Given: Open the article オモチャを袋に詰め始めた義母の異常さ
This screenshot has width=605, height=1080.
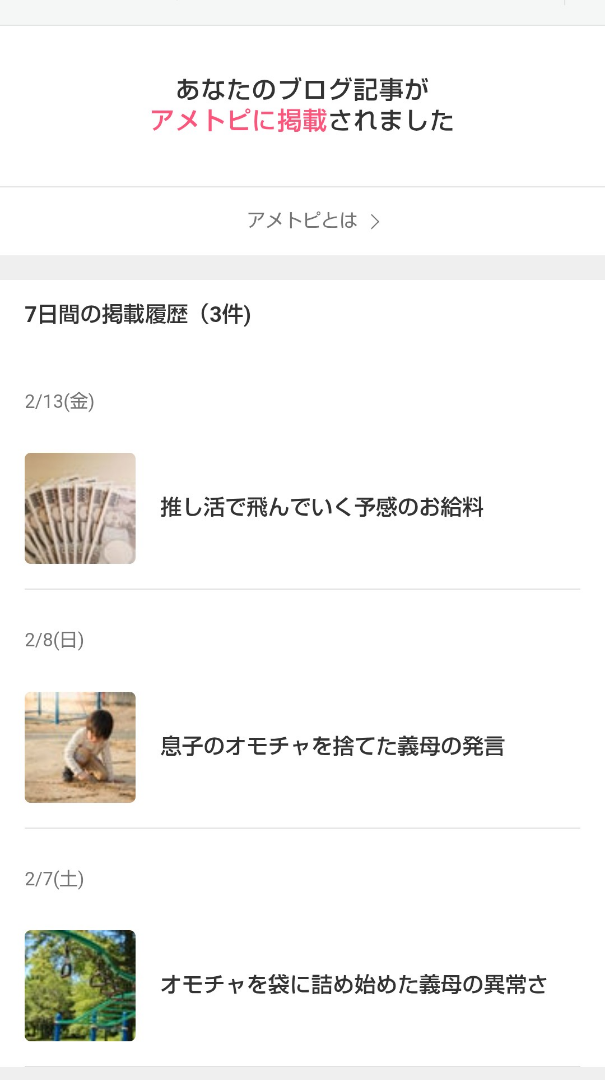Looking at the screenshot, I should point(353,985).
